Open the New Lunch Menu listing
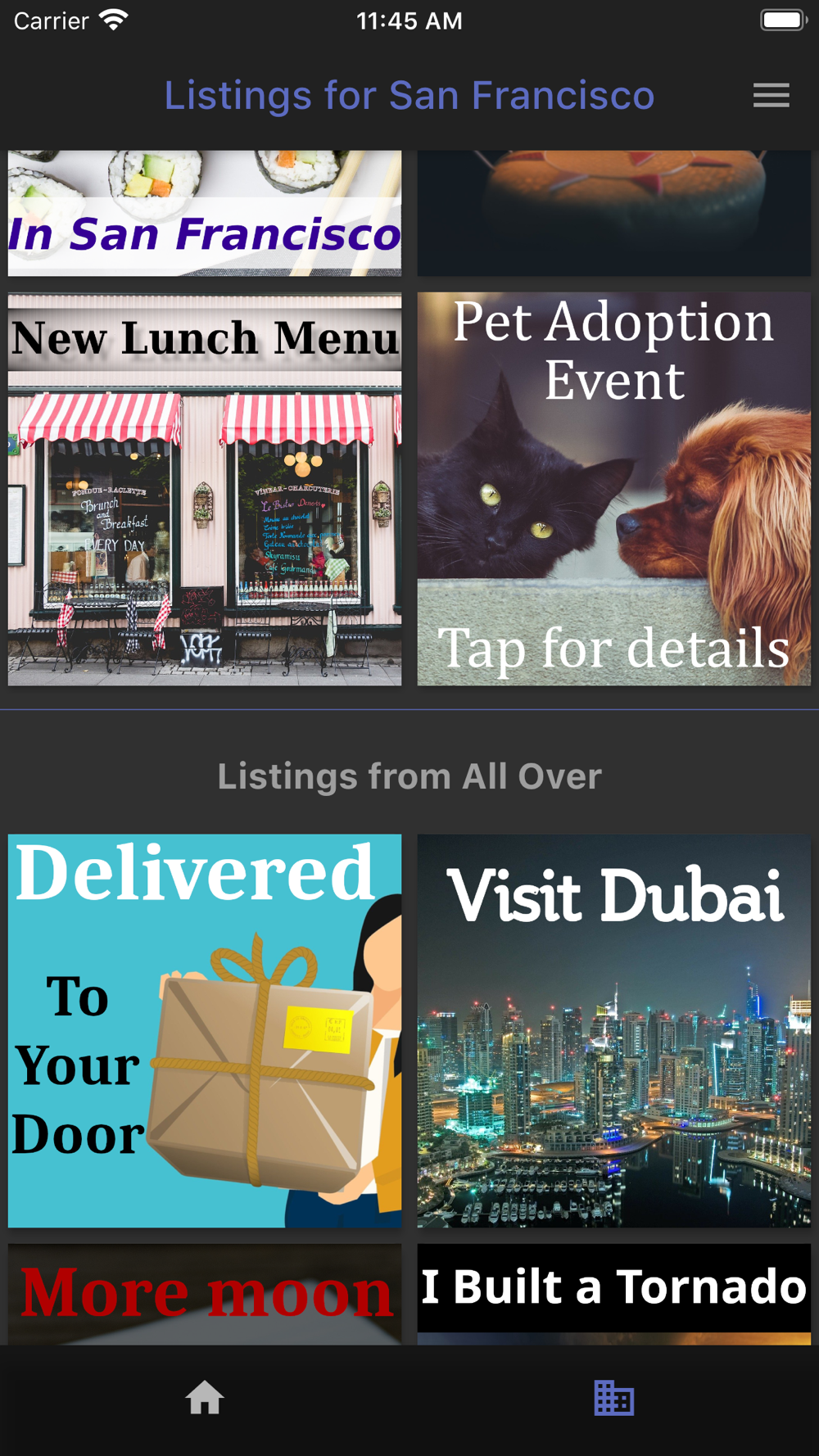 click(x=205, y=489)
